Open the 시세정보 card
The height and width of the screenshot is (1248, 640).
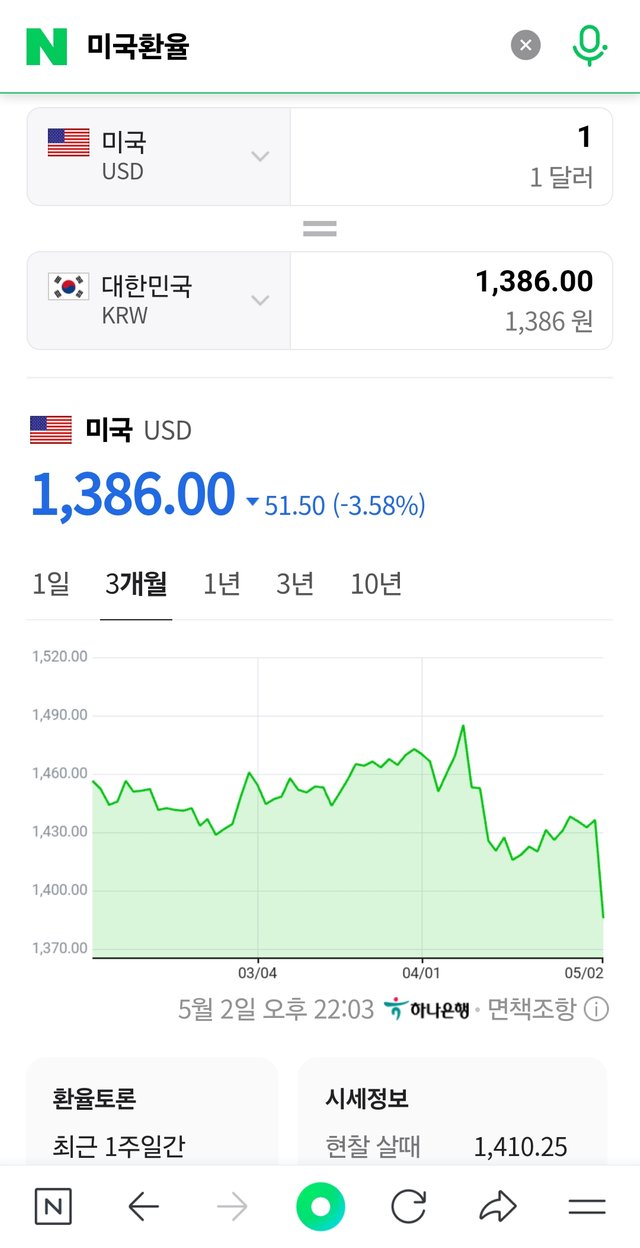coord(452,1112)
